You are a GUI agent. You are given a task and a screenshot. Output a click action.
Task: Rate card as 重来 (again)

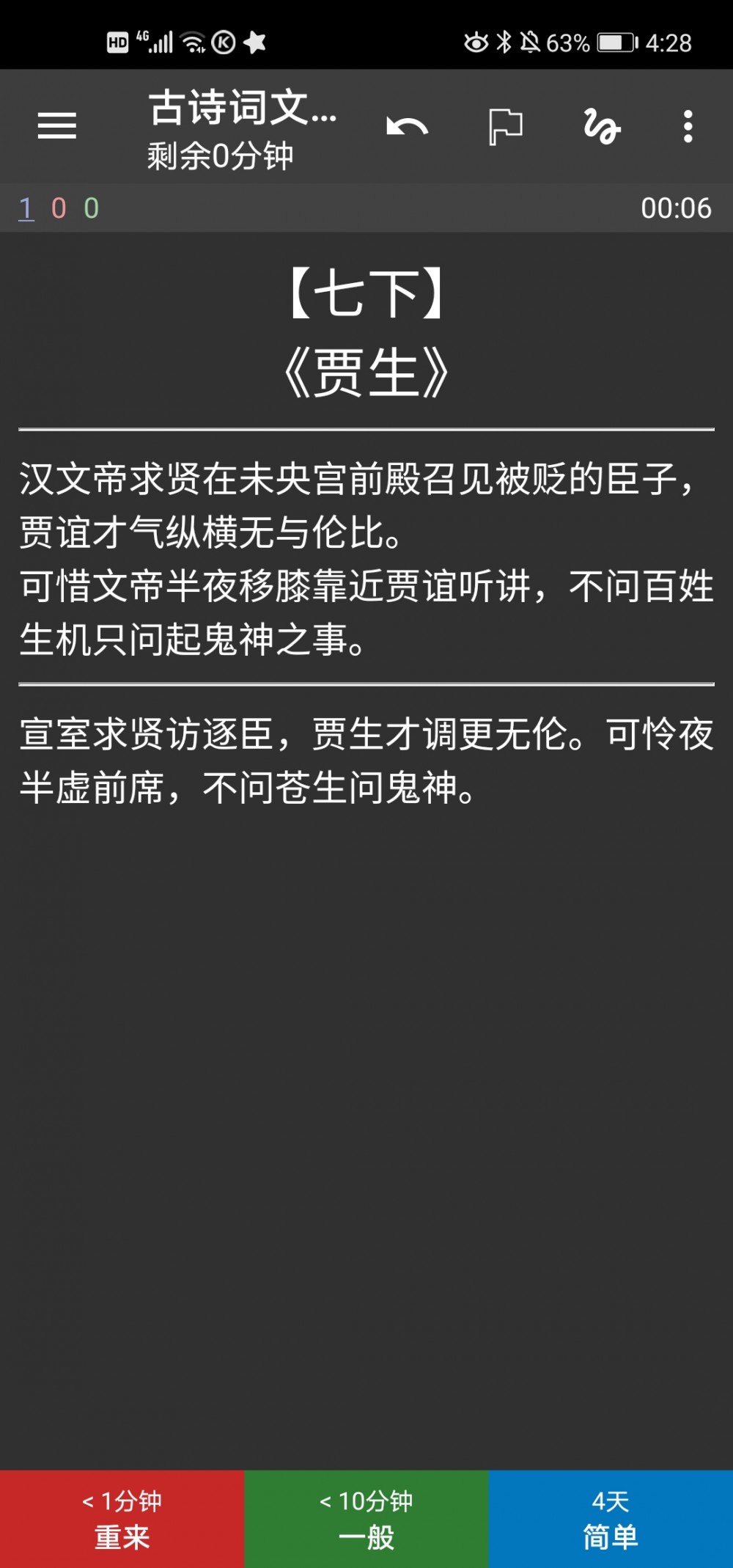122,1519
